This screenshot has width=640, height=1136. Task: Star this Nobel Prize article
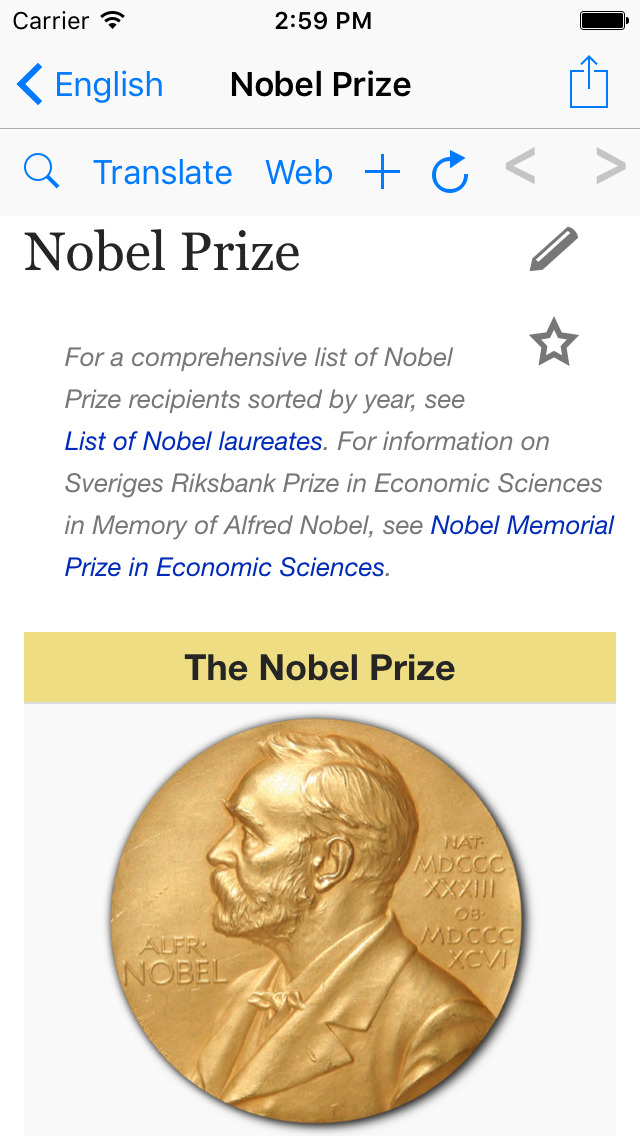pyautogui.click(x=553, y=344)
